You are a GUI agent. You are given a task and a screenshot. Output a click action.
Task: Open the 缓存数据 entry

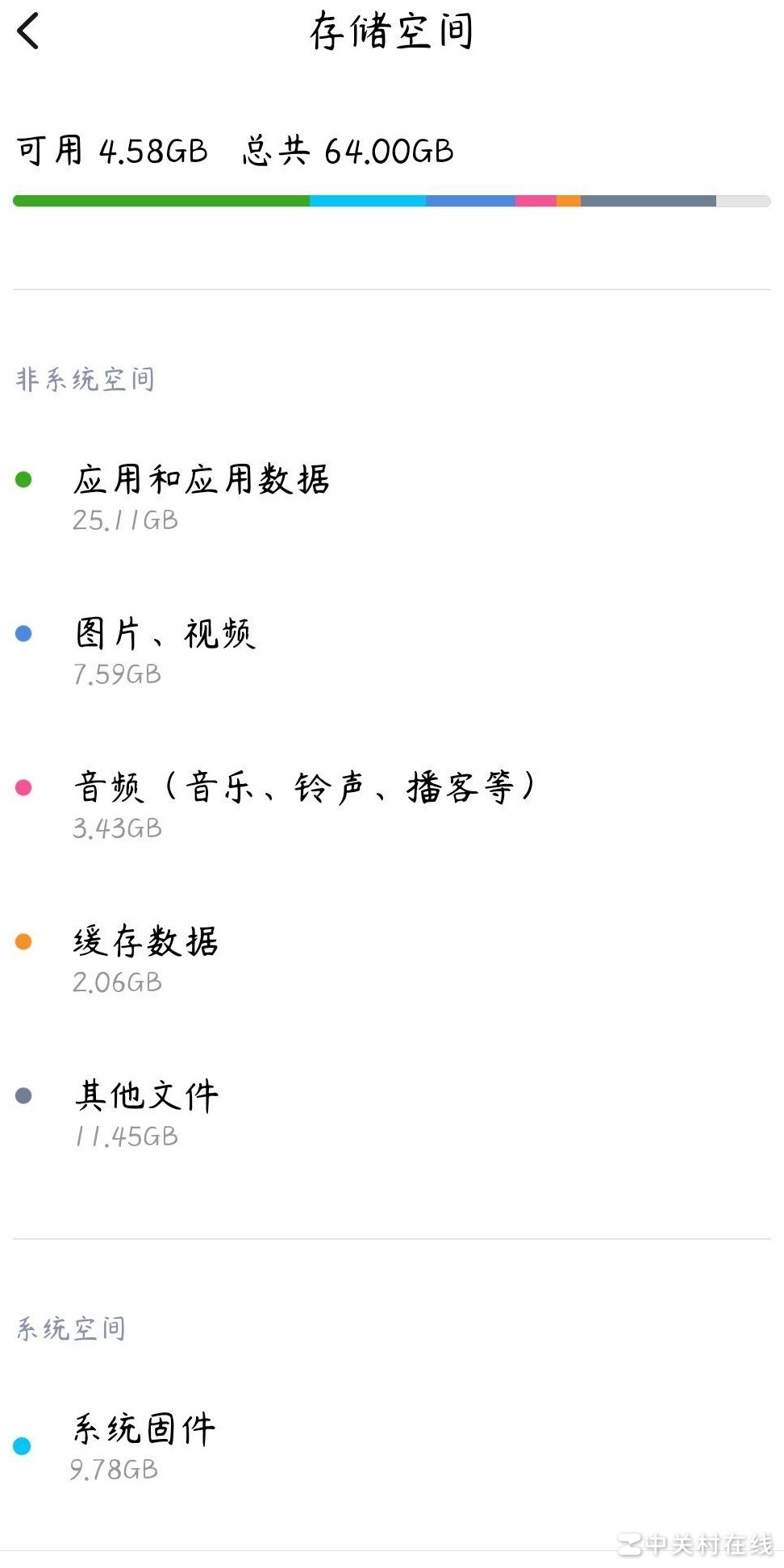[145, 958]
